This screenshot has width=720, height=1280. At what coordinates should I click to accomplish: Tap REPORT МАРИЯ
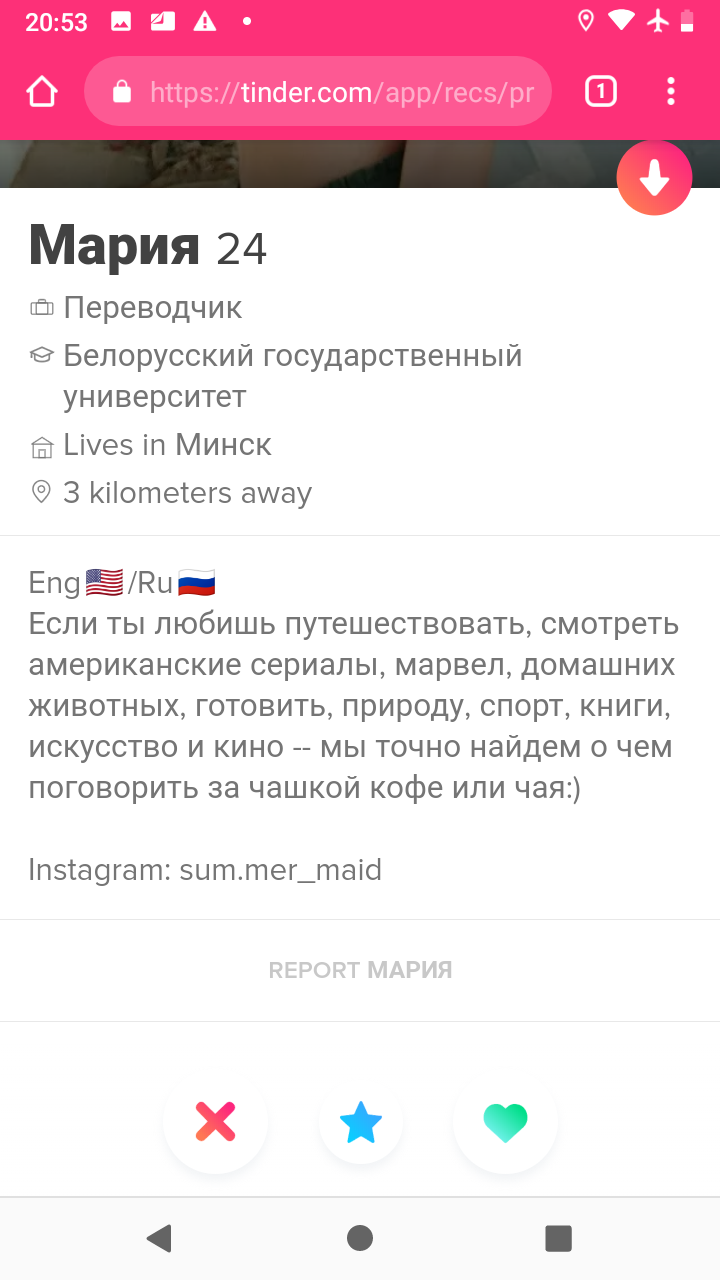[360, 970]
